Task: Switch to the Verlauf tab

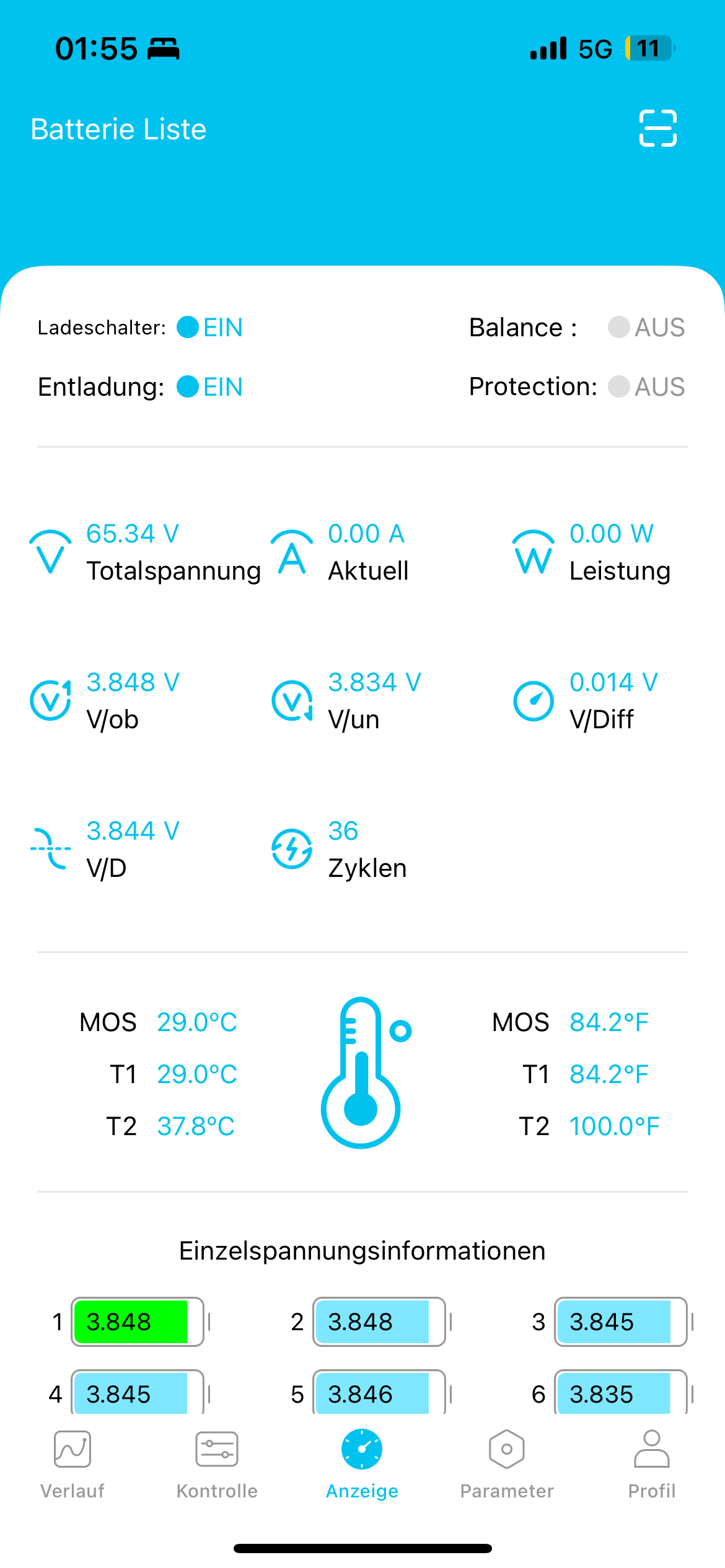Action: [x=72, y=1463]
